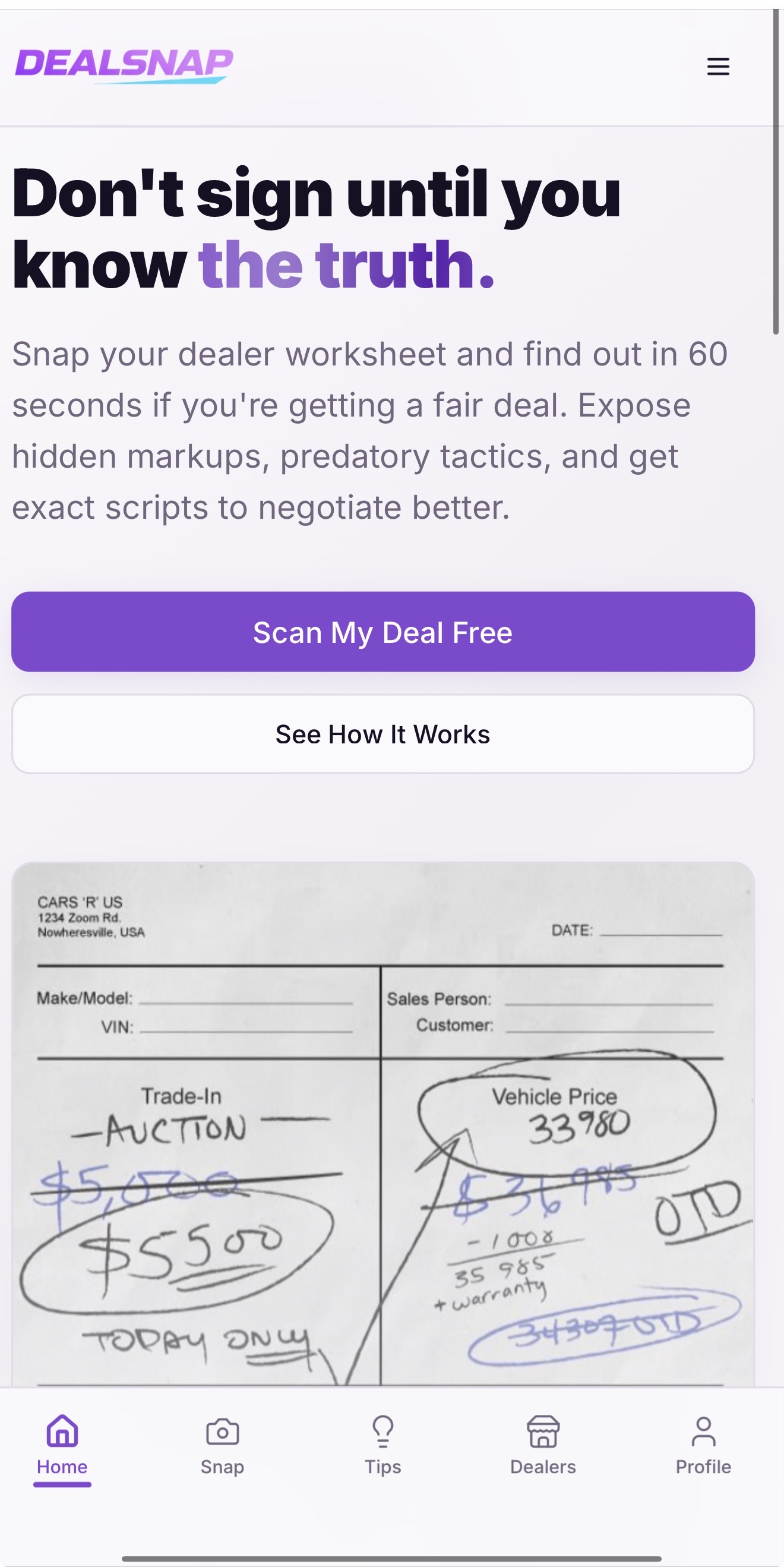Select the Tips lightbulb icon
Screen dimensions: 784x1567
coord(383,1431)
